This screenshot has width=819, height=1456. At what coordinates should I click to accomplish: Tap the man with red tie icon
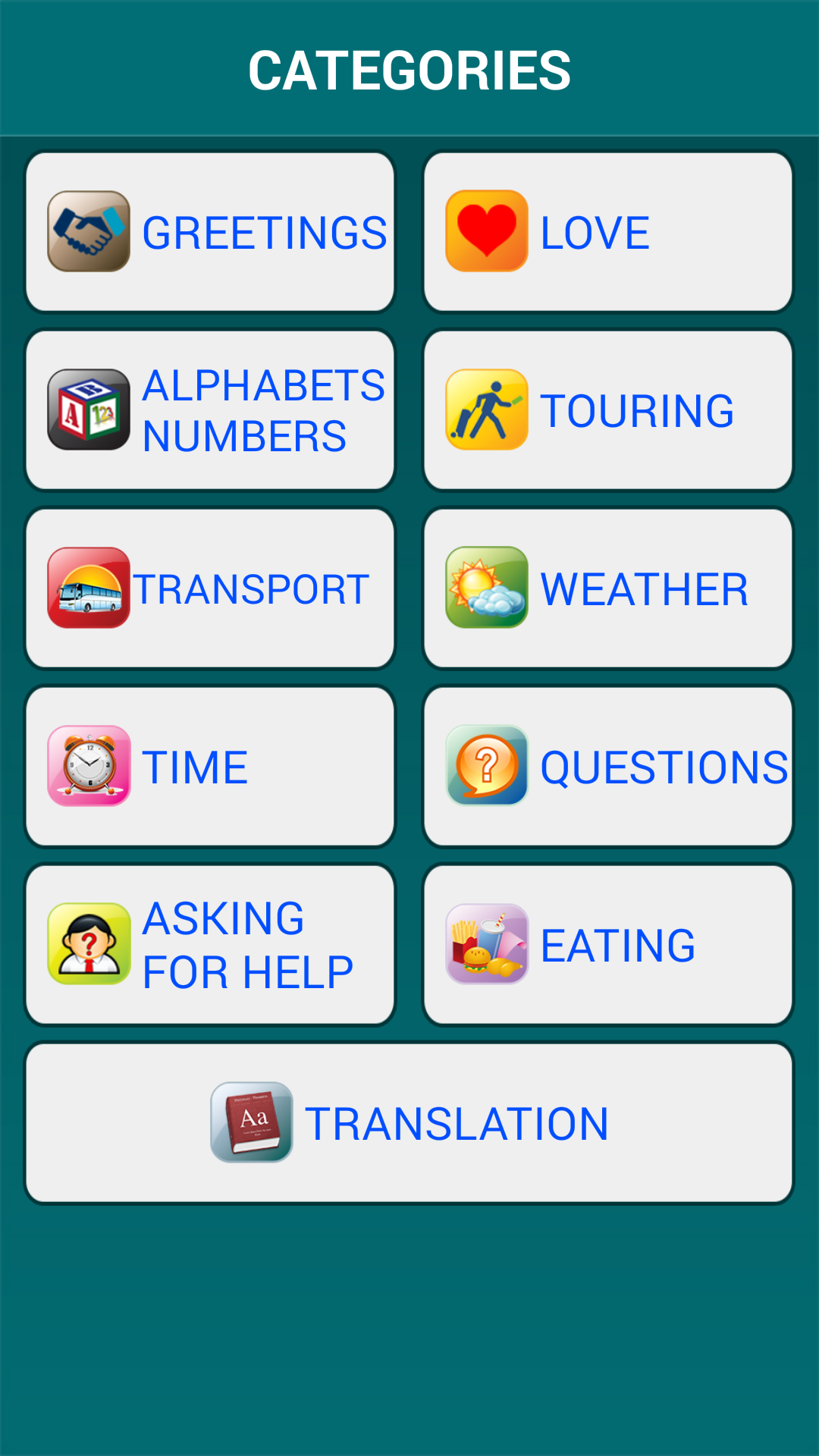(x=89, y=943)
